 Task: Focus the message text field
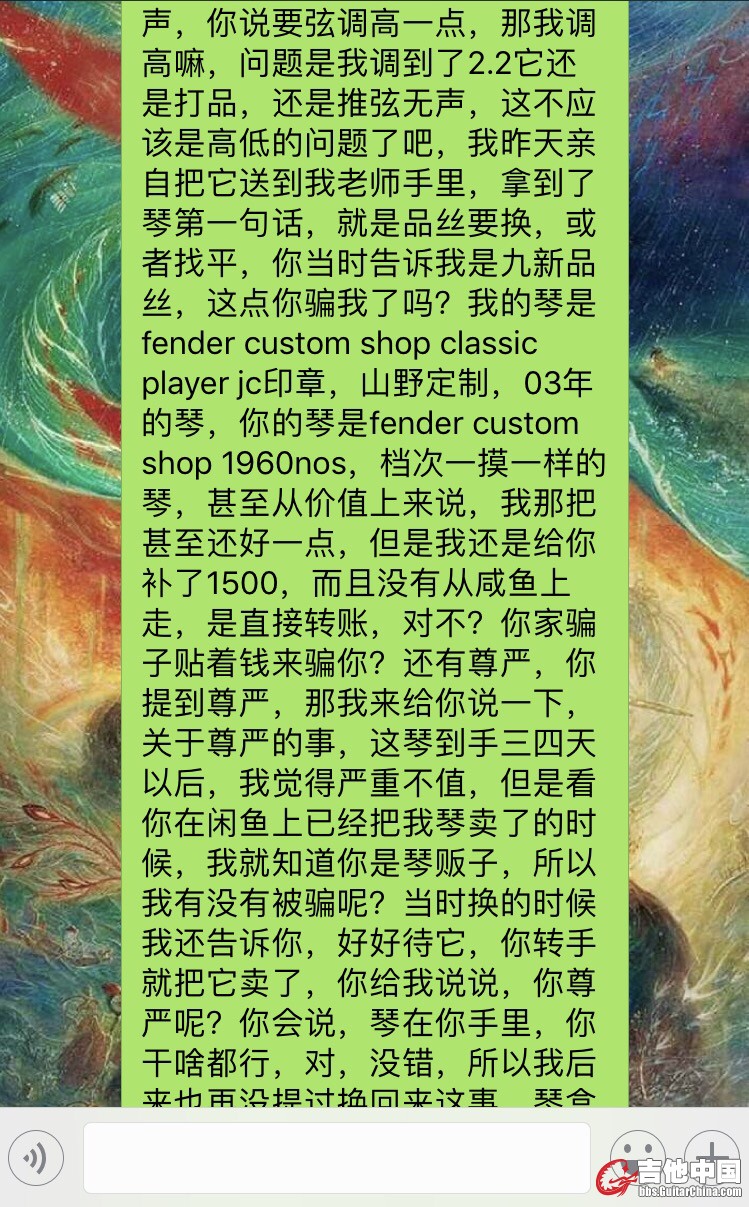pos(336,1158)
